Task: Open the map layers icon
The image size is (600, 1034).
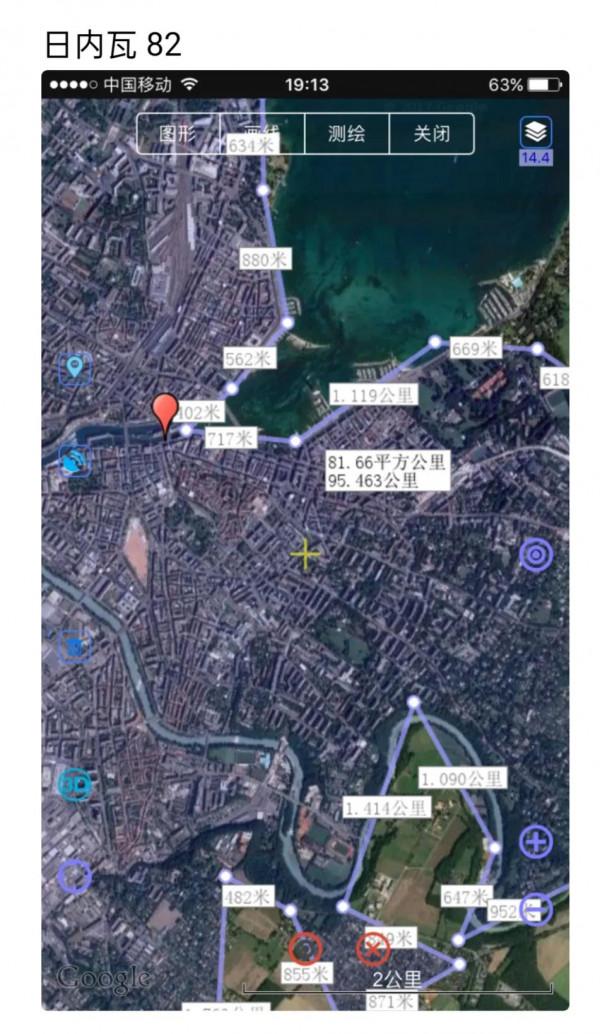Action: click(x=536, y=133)
